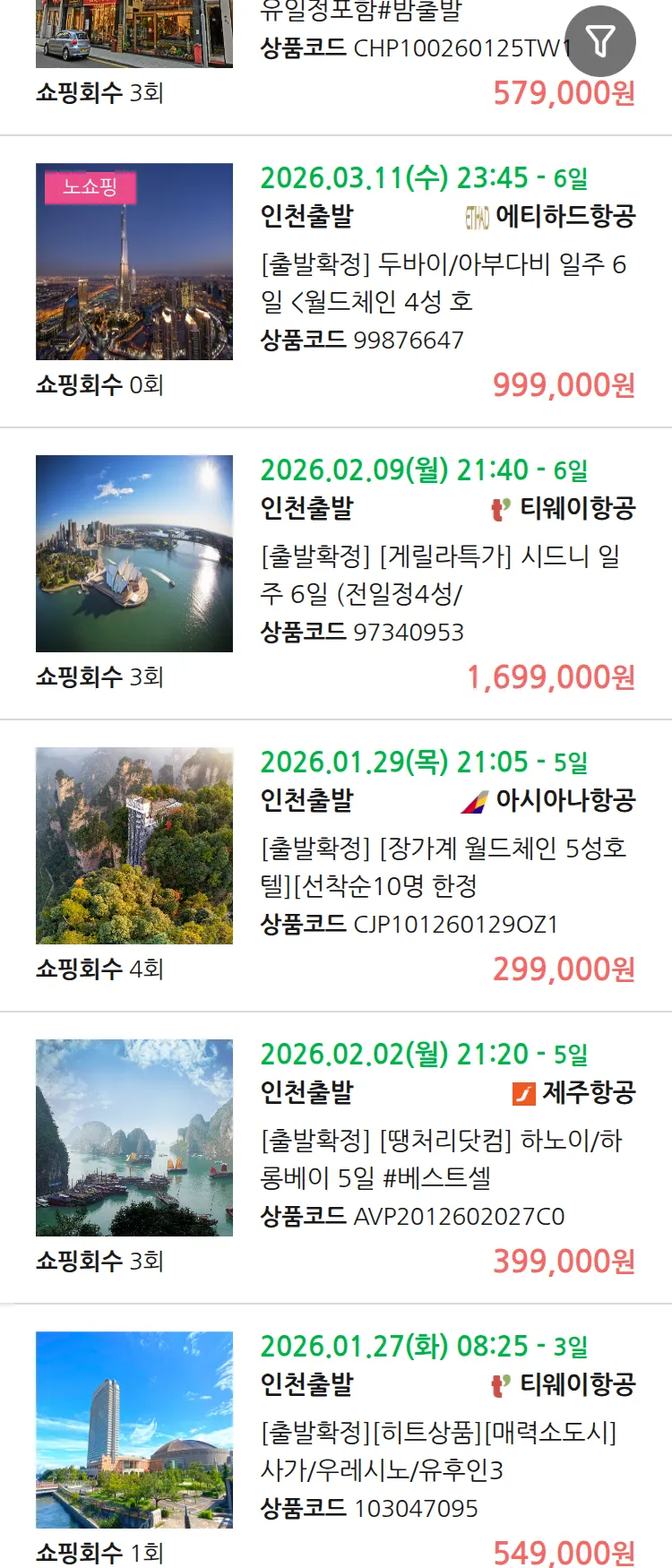Open the floating filter button

click(600, 41)
